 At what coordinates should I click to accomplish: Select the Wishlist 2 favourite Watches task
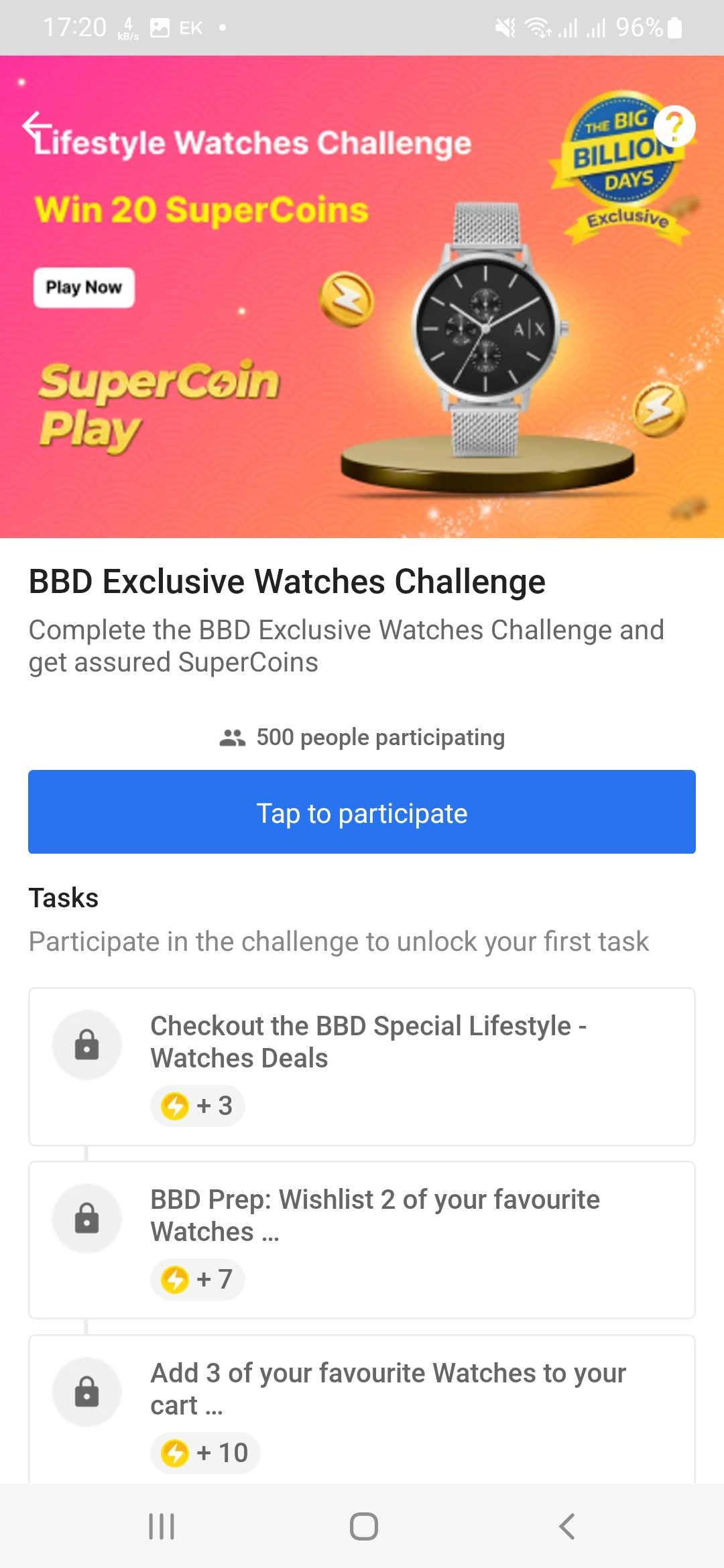coord(362,1240)
